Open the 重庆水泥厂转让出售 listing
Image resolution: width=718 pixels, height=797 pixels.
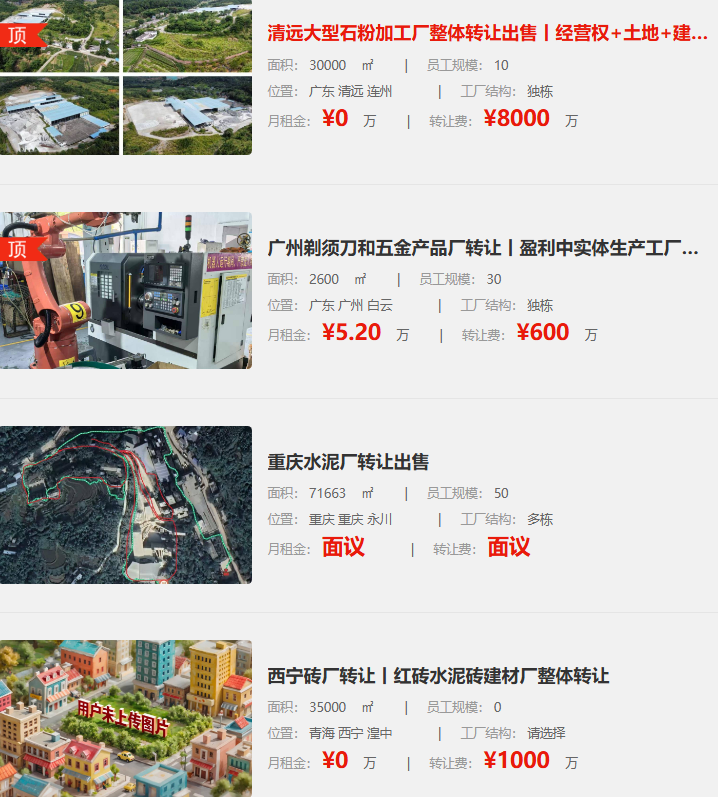pyautogui.click(x=348, y=462)
